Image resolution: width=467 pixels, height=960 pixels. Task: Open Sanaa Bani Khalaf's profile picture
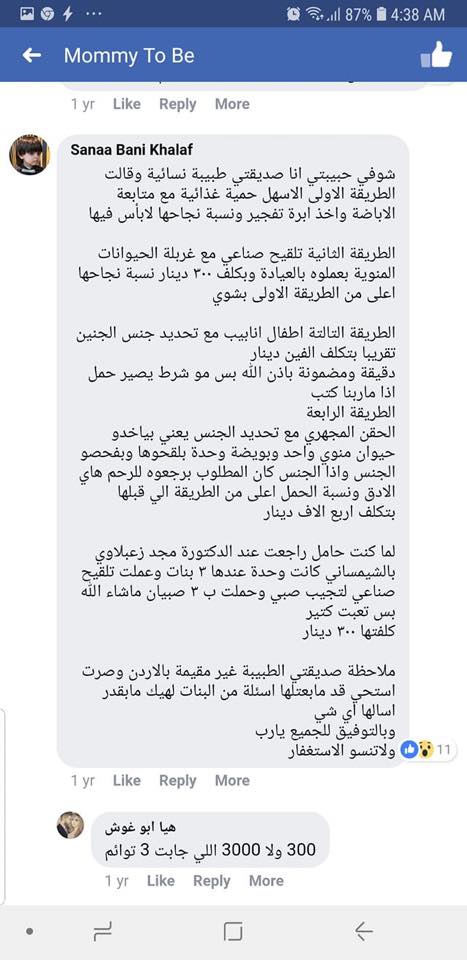pos(29,155)
